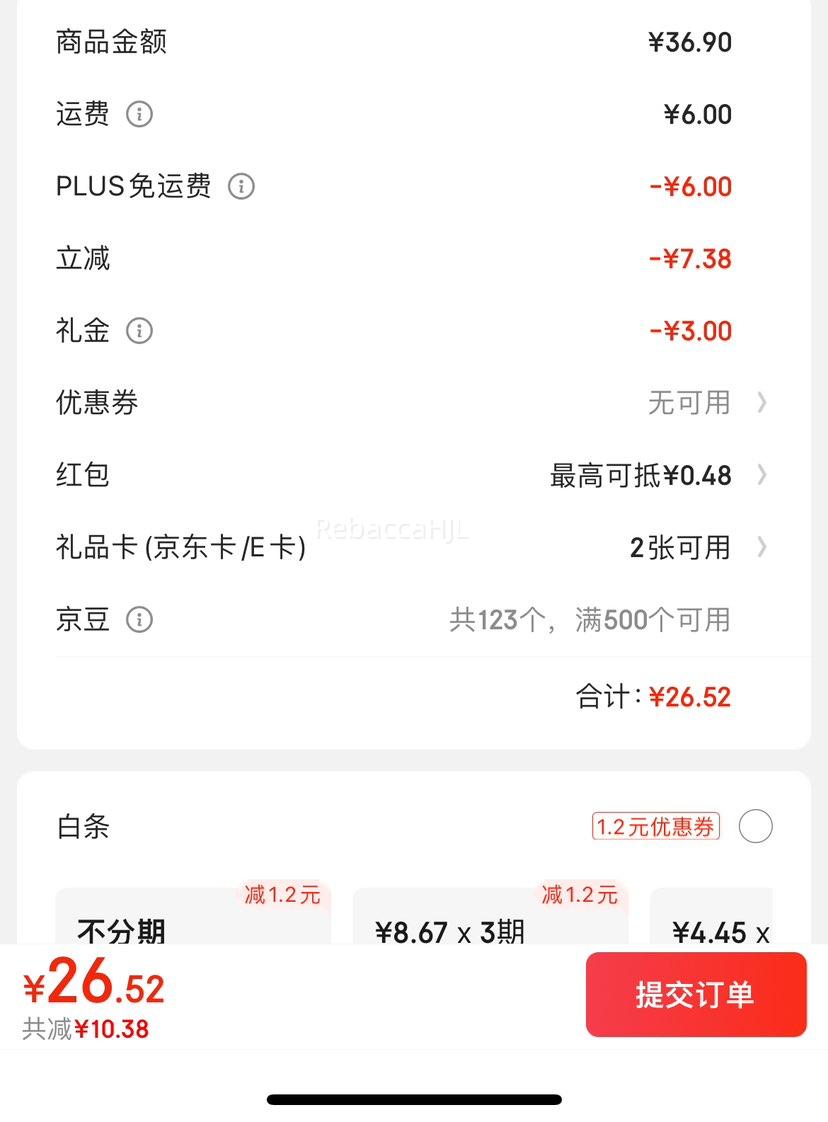Screen dimensions: 828x1122
Task: Click the PLUS免运费 info icon
Action: coord(241,187)
